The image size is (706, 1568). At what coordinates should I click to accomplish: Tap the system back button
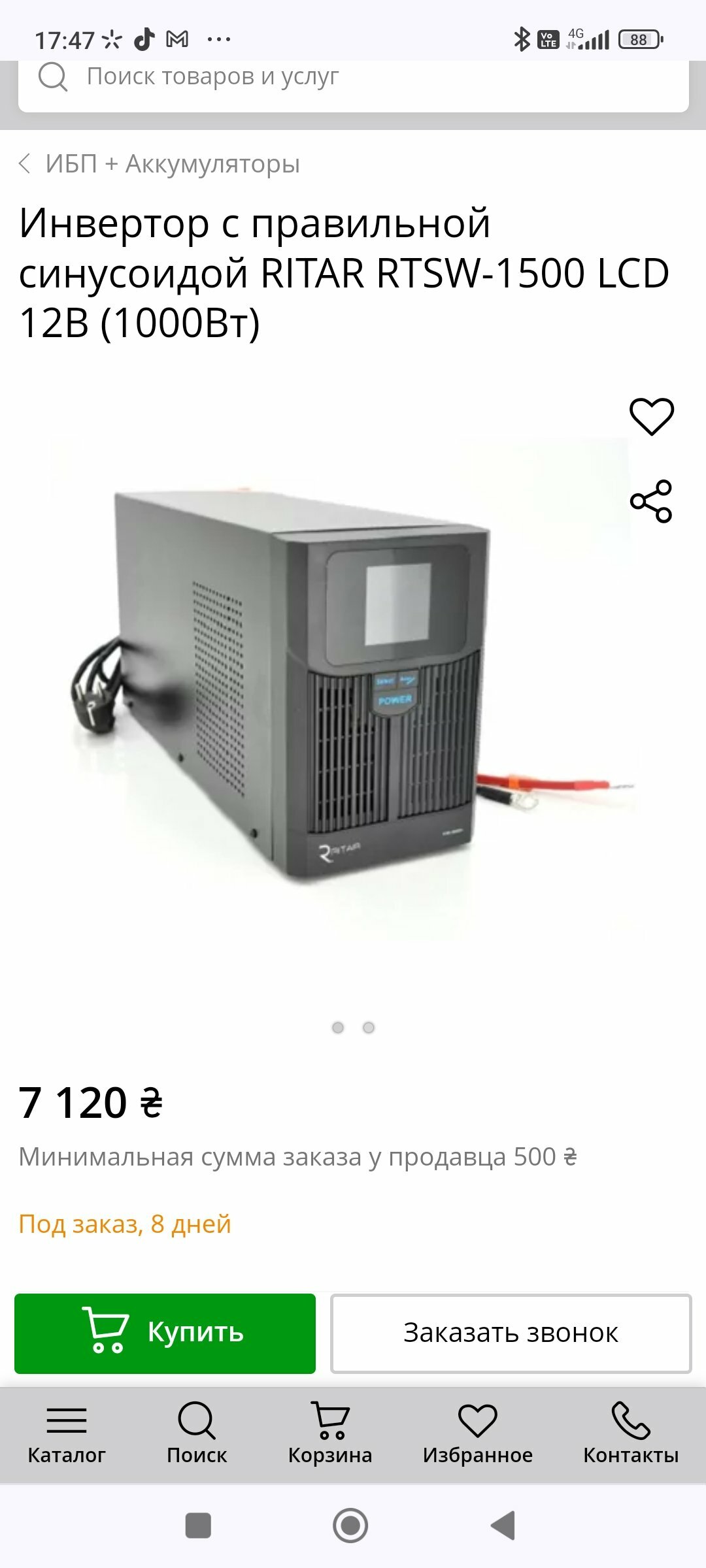(503, 1526)
